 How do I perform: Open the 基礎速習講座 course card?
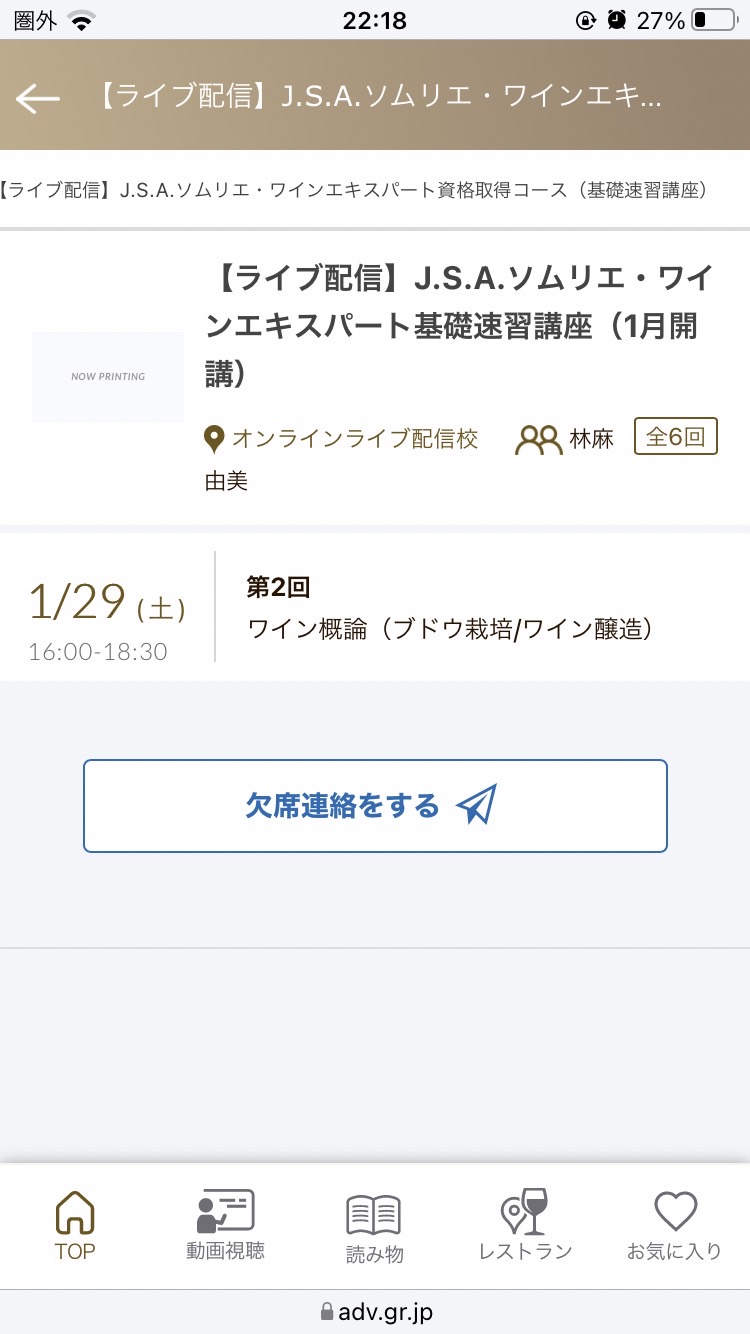point(375,378)
